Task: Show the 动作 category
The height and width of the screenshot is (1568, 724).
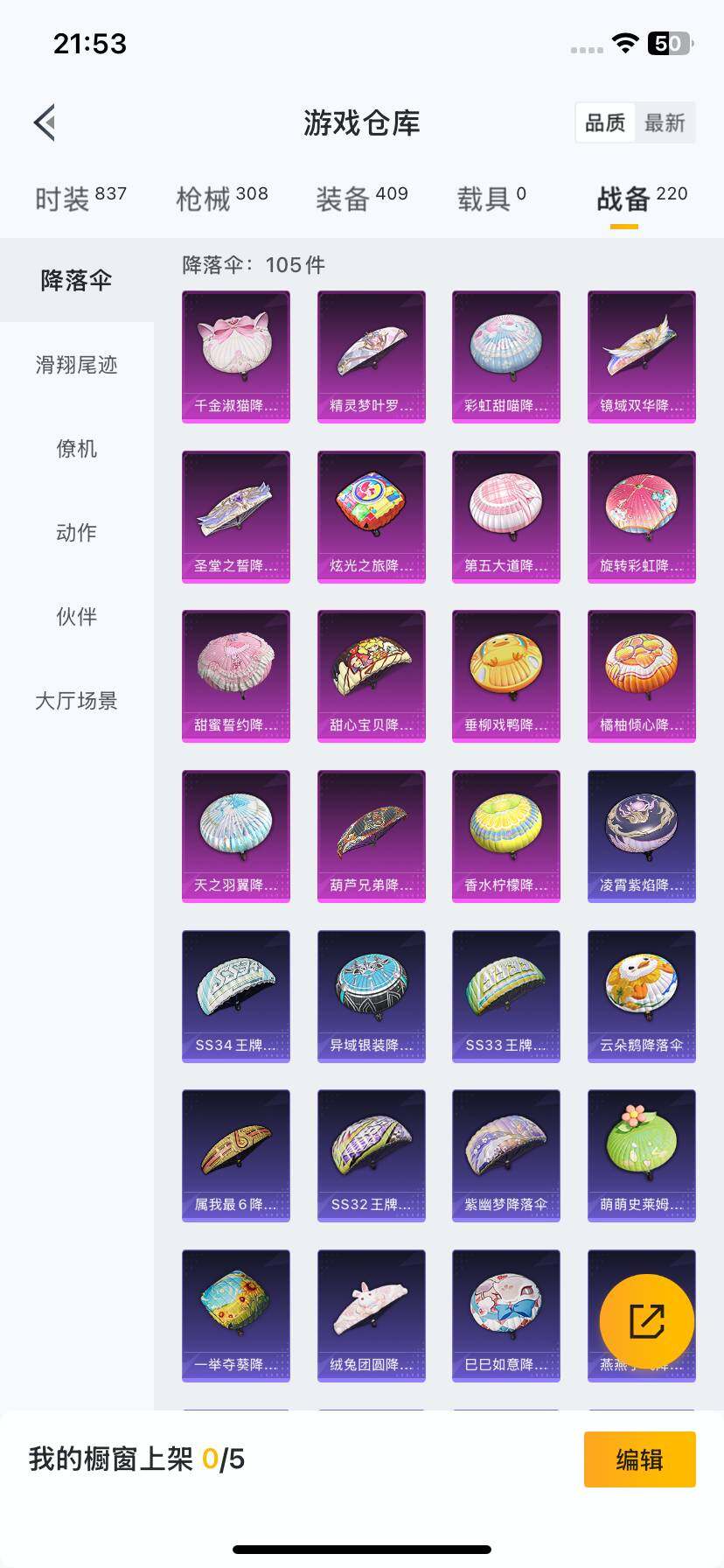Action: click(x=76, y=532)
